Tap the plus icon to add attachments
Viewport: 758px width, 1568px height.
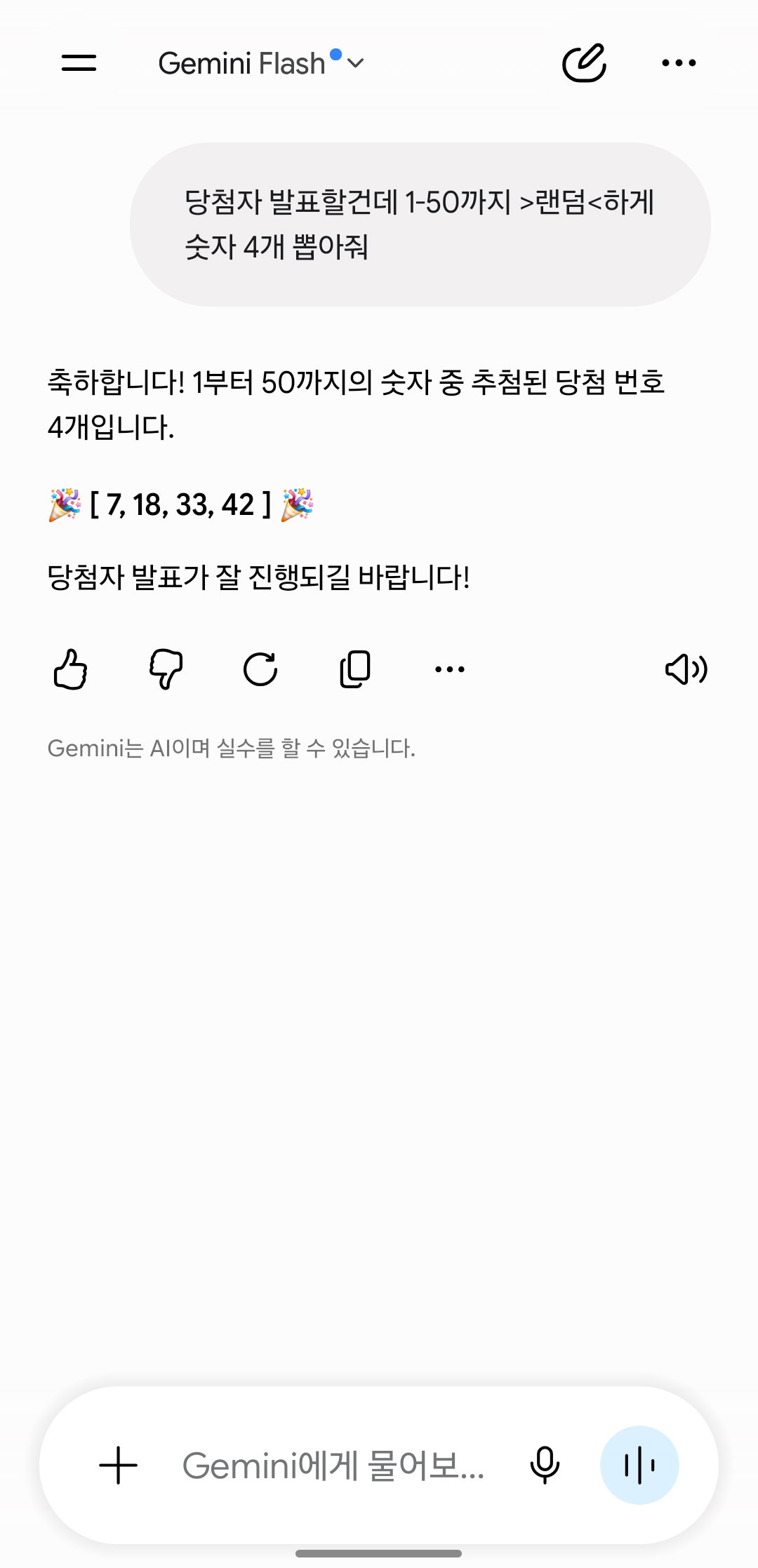click(118, 1466)
